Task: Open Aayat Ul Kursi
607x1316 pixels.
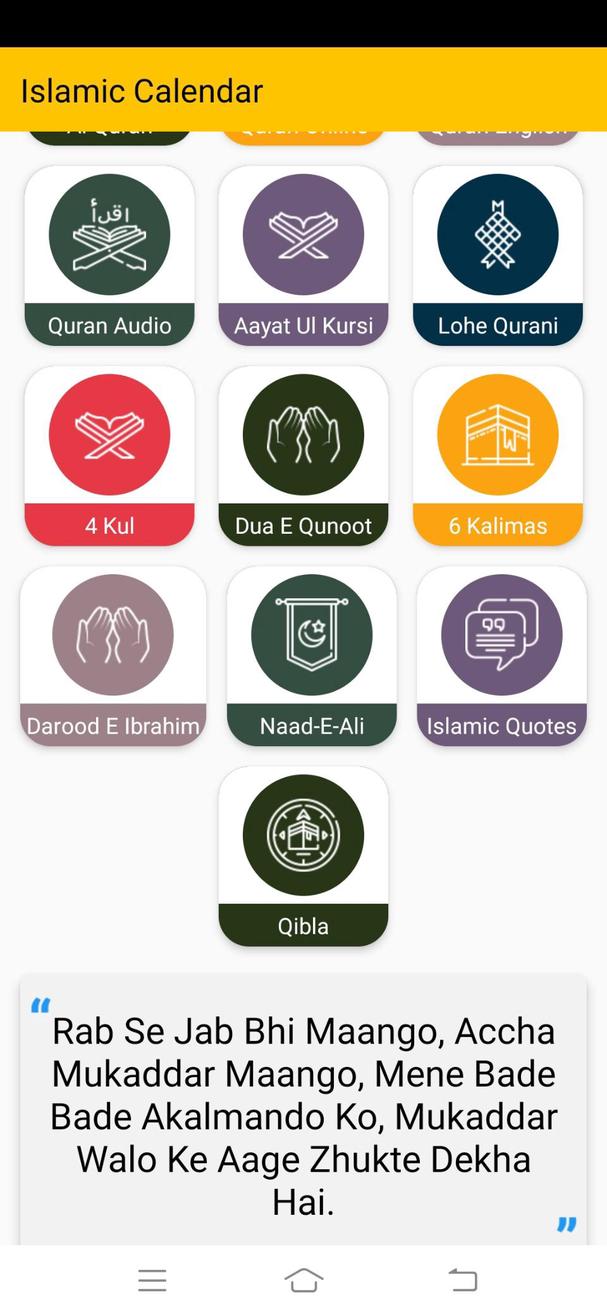Action: 303,255
